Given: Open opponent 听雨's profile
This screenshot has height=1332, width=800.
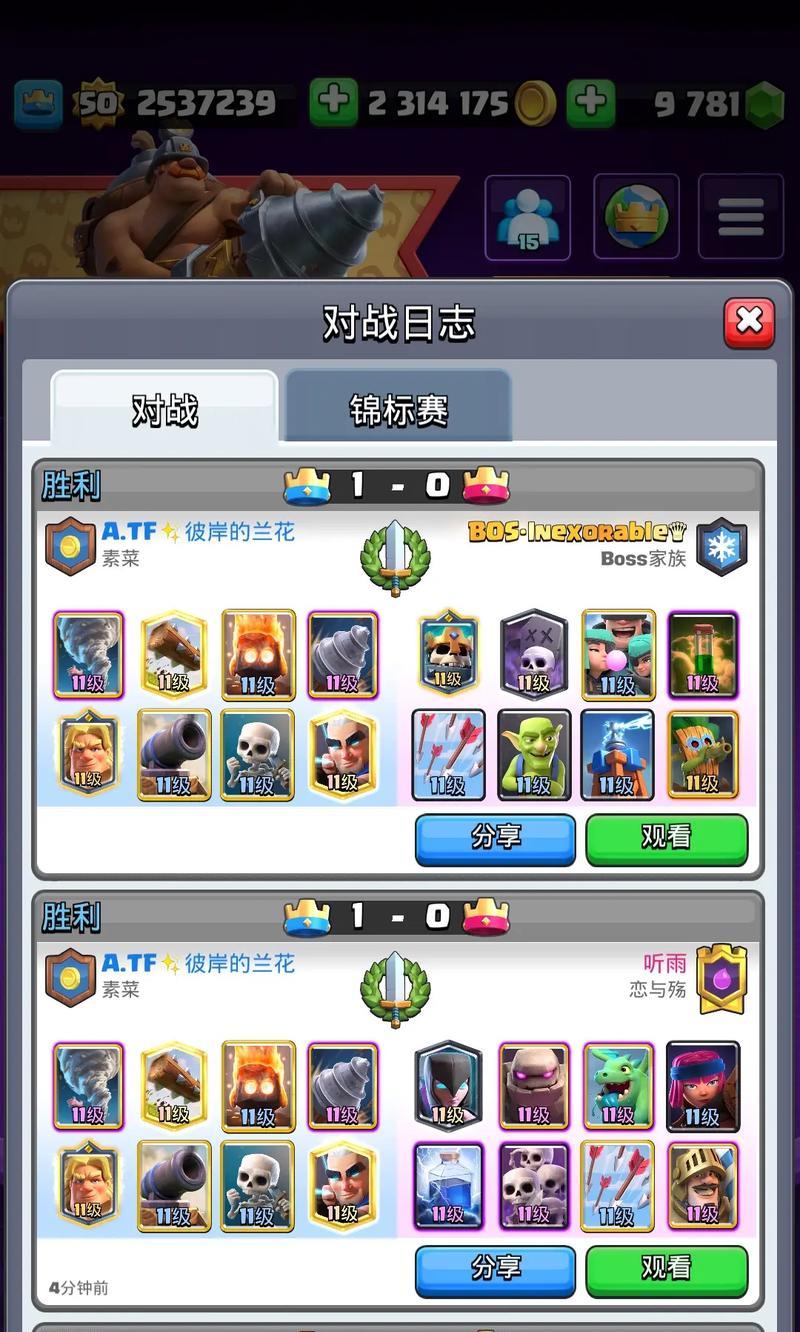Looking at the screenshot, I should click(x=664, y=963).
